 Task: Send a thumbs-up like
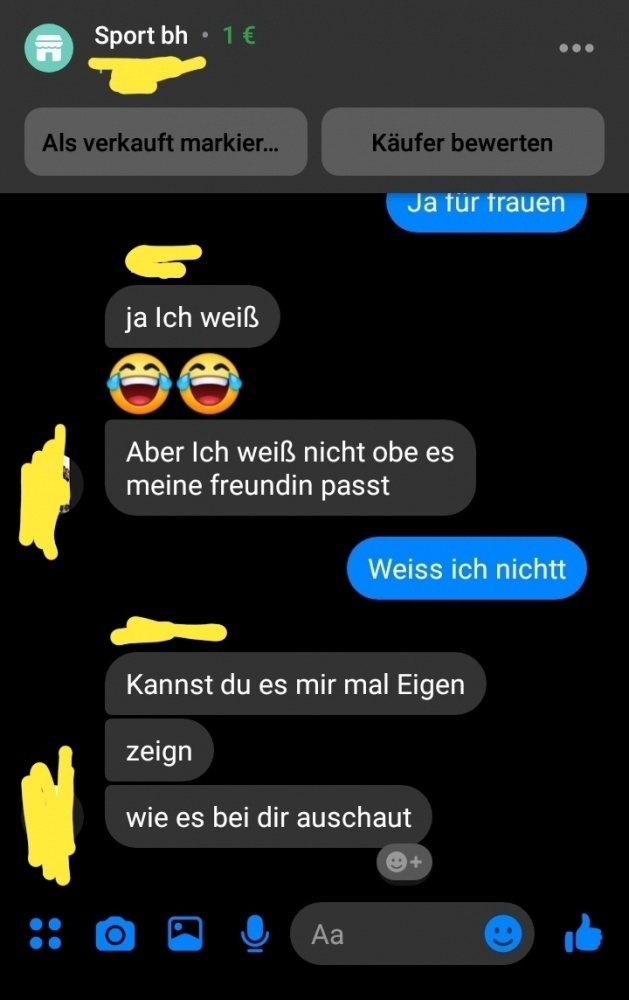pyautogui.click(x=583, y=934)
